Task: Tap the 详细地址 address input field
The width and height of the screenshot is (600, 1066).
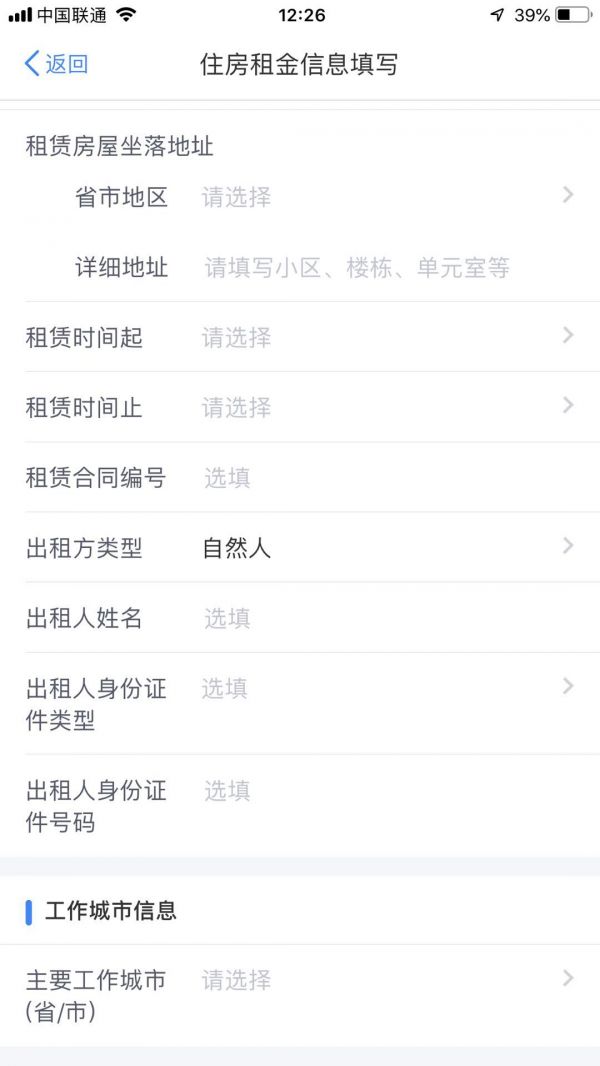Action: point(385,268)
